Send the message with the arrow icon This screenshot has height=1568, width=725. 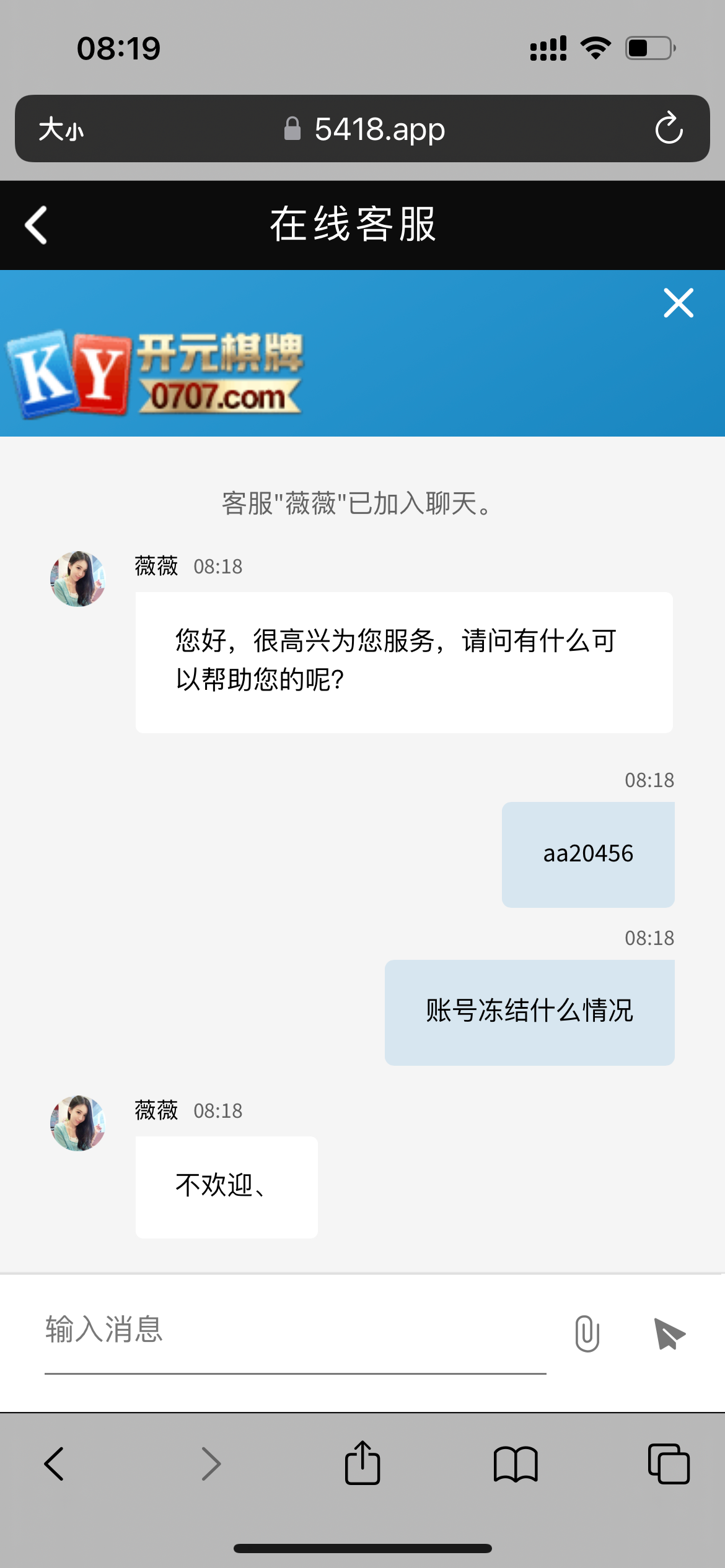click(x=669, y=1333)
